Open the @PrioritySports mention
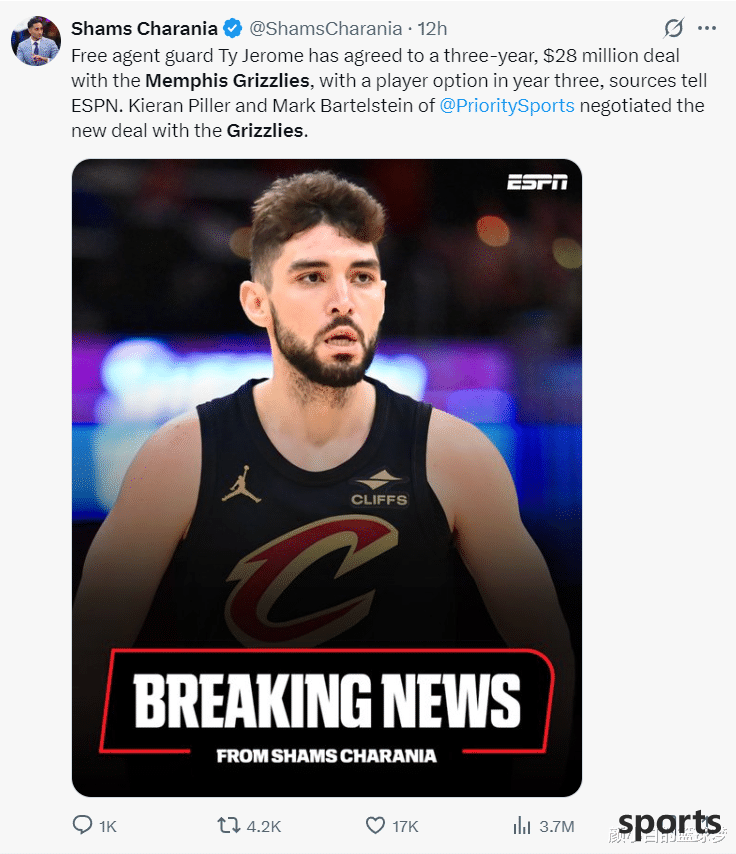Image resolution: width=736 pixels, height=854 pixels. pyautogui.click(x=507, y=105)
